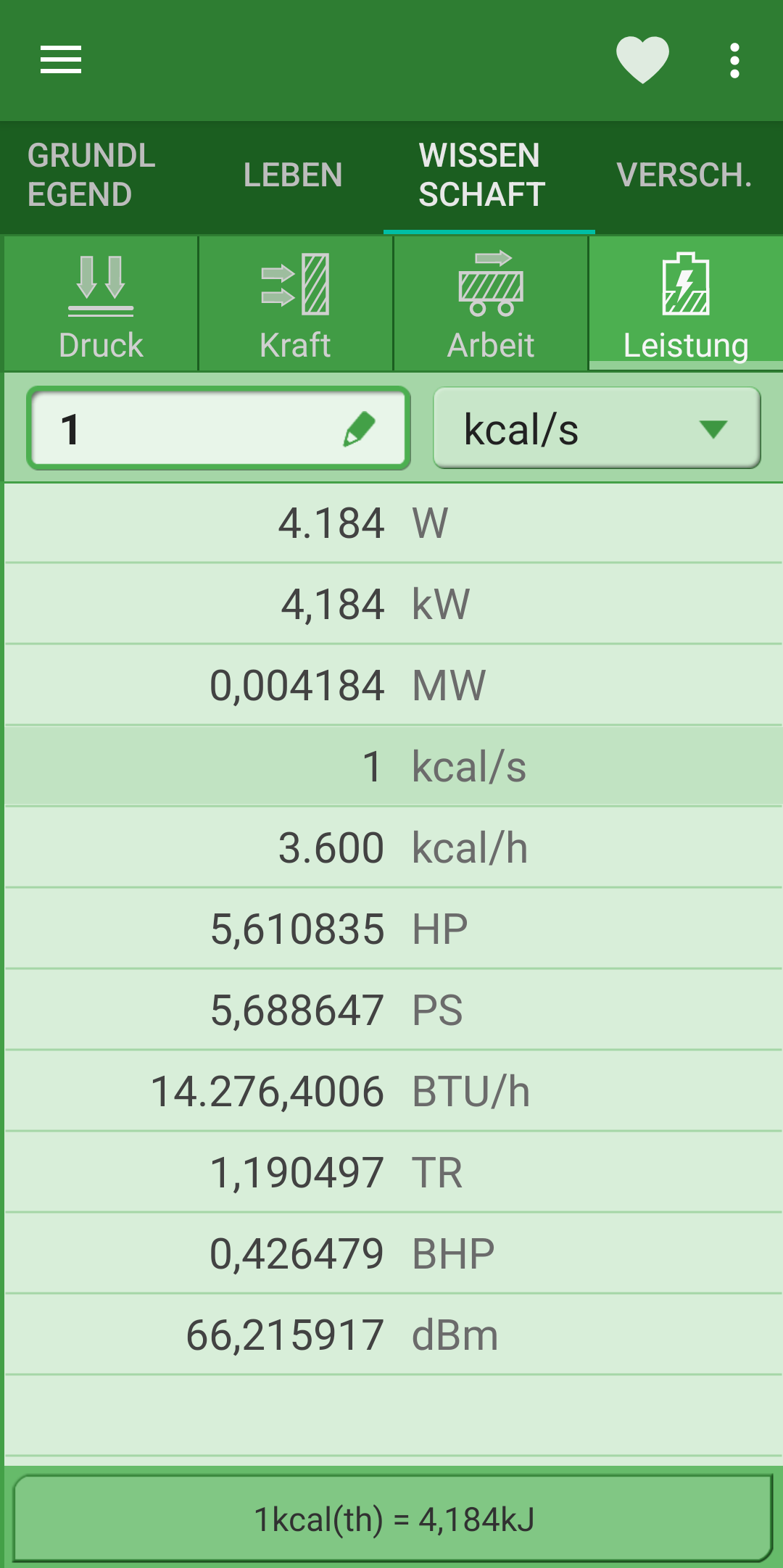Go to the VERSCH. tab
The height and width of the screenshot is (1568, 783).
click(684, 175)
